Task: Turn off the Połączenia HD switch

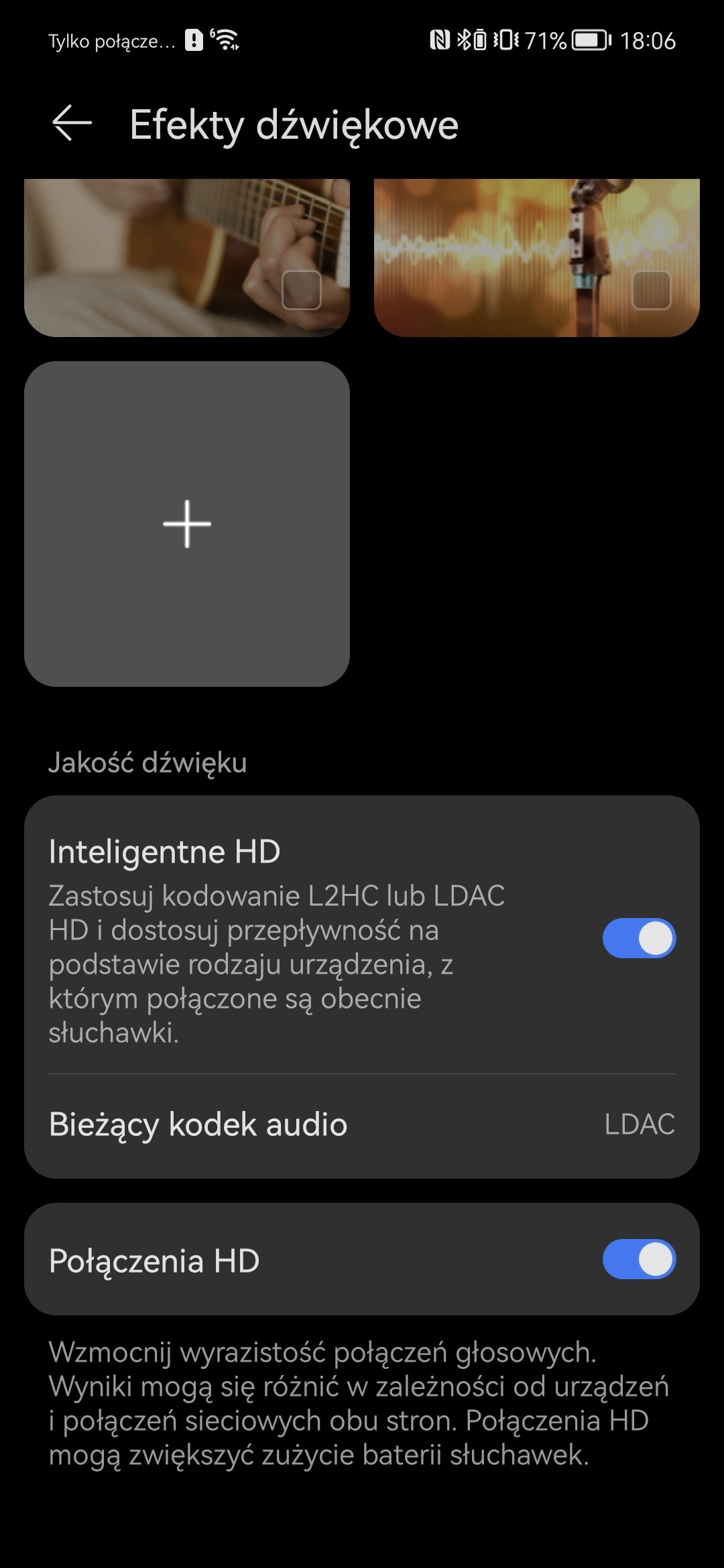Action: [639, 1259]
